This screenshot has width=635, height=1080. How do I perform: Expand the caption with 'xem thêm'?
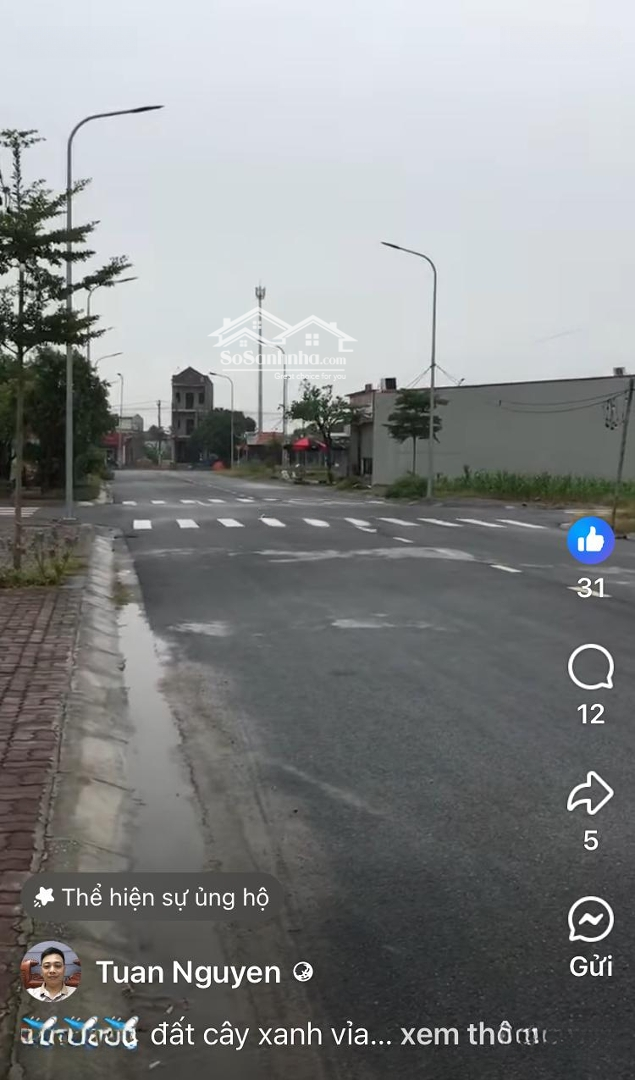(469, 1035)
